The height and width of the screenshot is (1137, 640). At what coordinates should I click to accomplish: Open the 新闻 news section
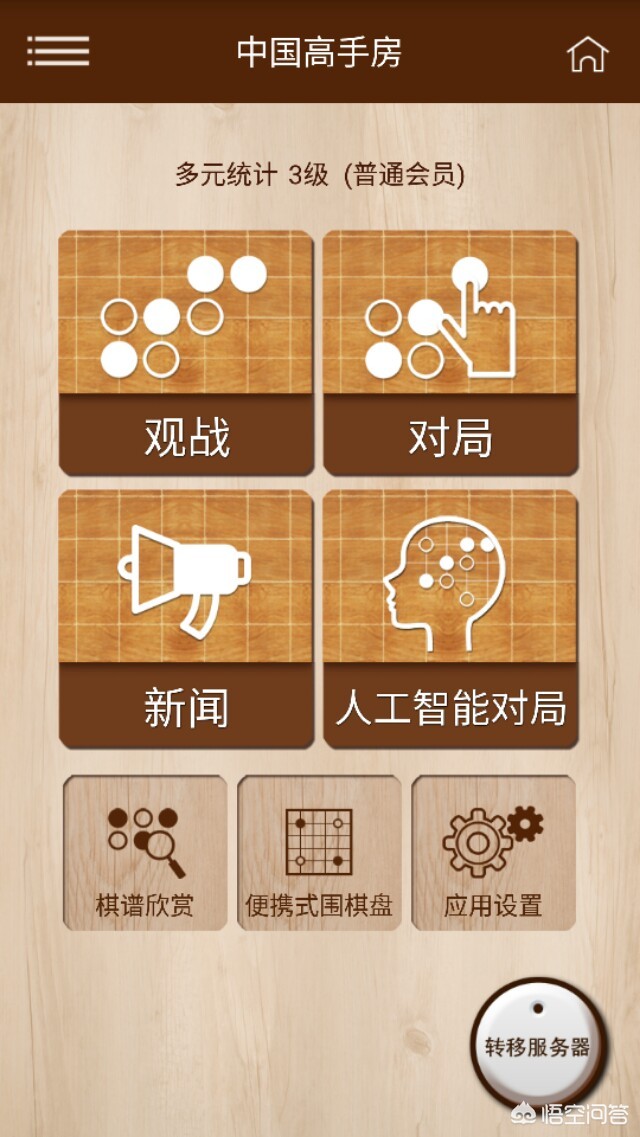point(186,618)
